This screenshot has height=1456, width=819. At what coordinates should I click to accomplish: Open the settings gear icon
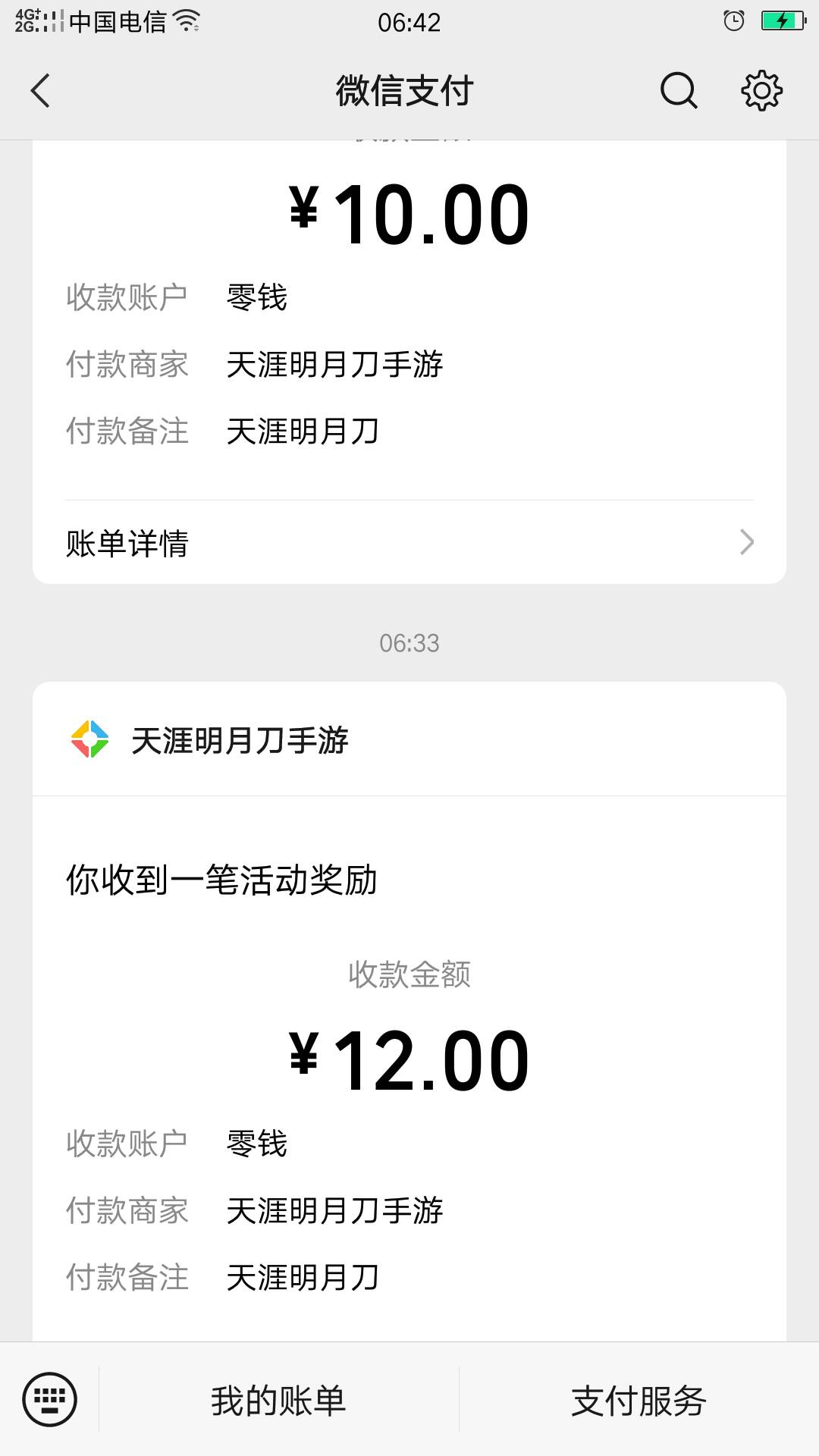pyautogui.click(x=761, y=91)
